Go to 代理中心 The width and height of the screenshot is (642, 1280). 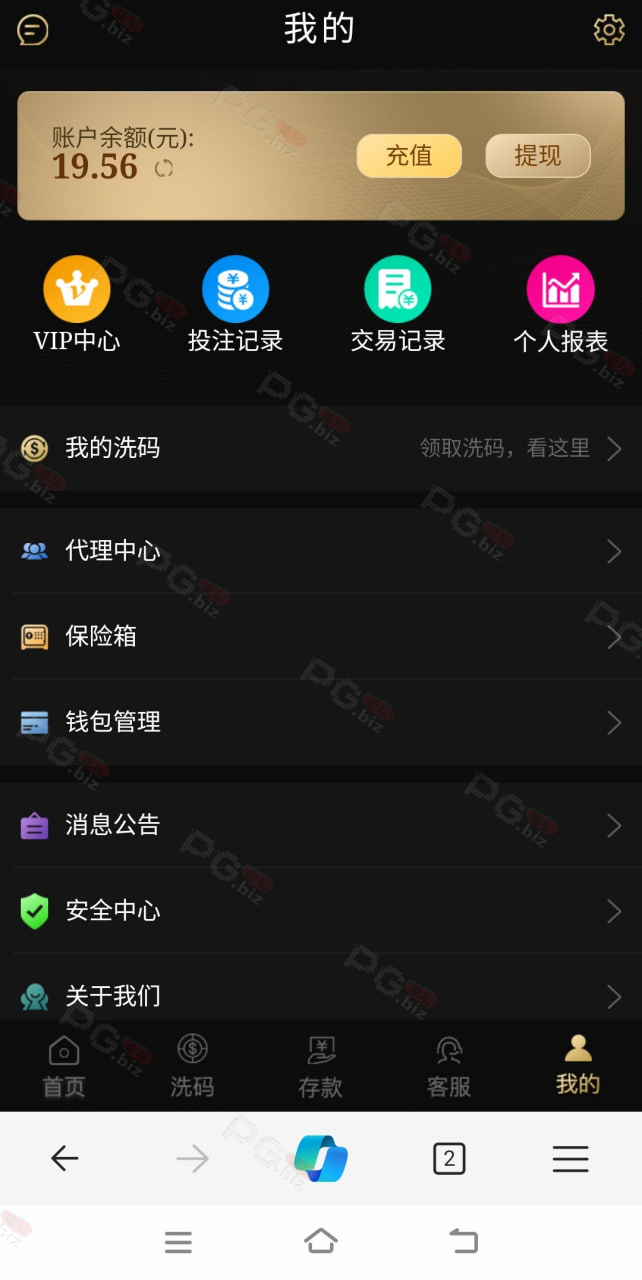point(321,551)
